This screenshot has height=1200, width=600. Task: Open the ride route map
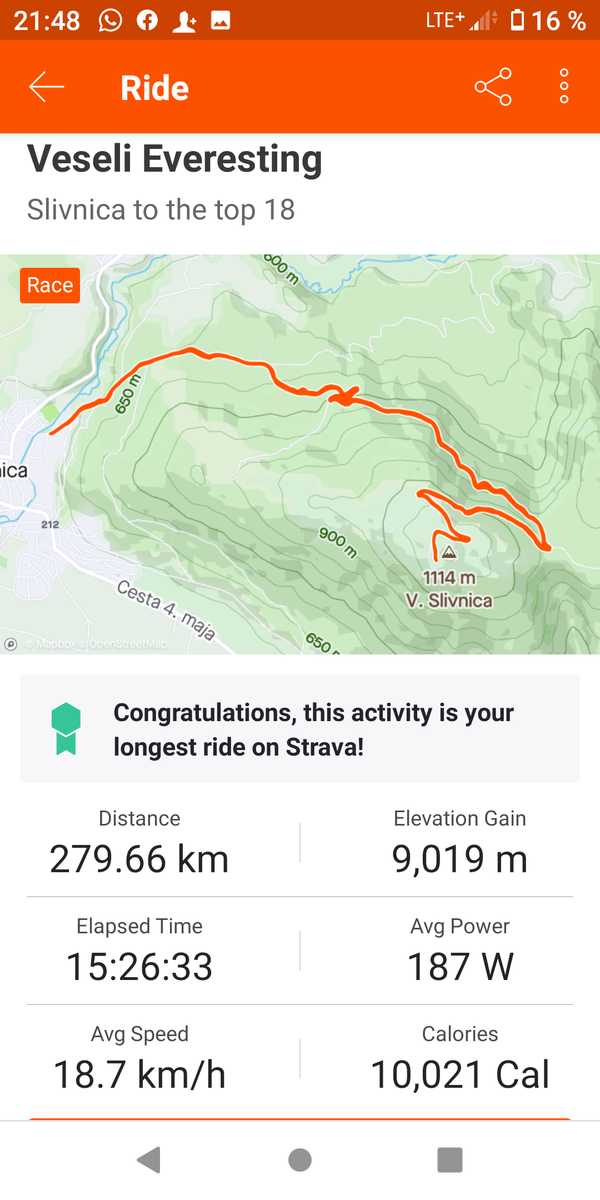point(300,455)
